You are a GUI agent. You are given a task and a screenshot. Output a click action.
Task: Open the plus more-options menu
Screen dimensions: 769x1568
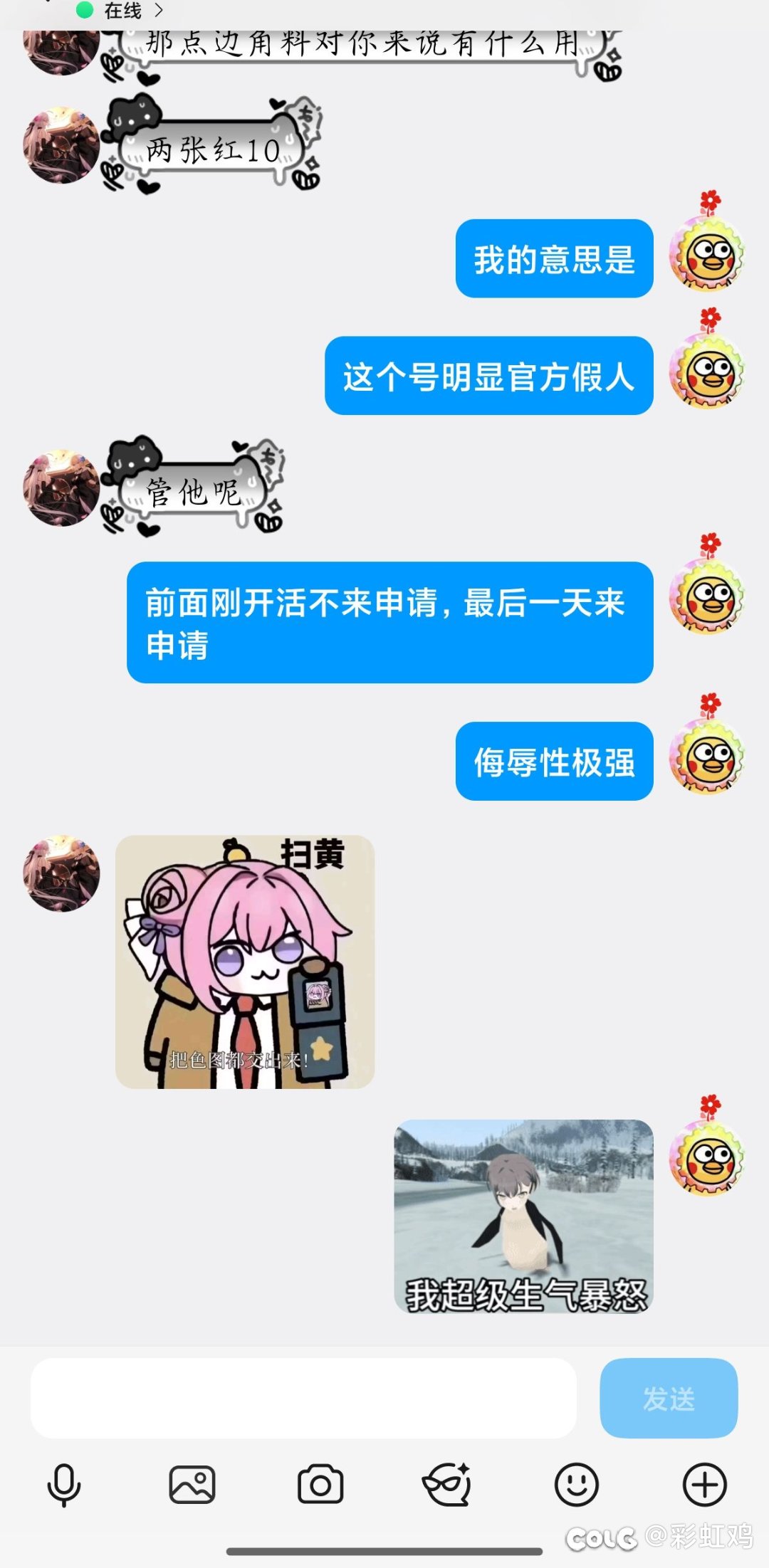tap(704, 1485)
